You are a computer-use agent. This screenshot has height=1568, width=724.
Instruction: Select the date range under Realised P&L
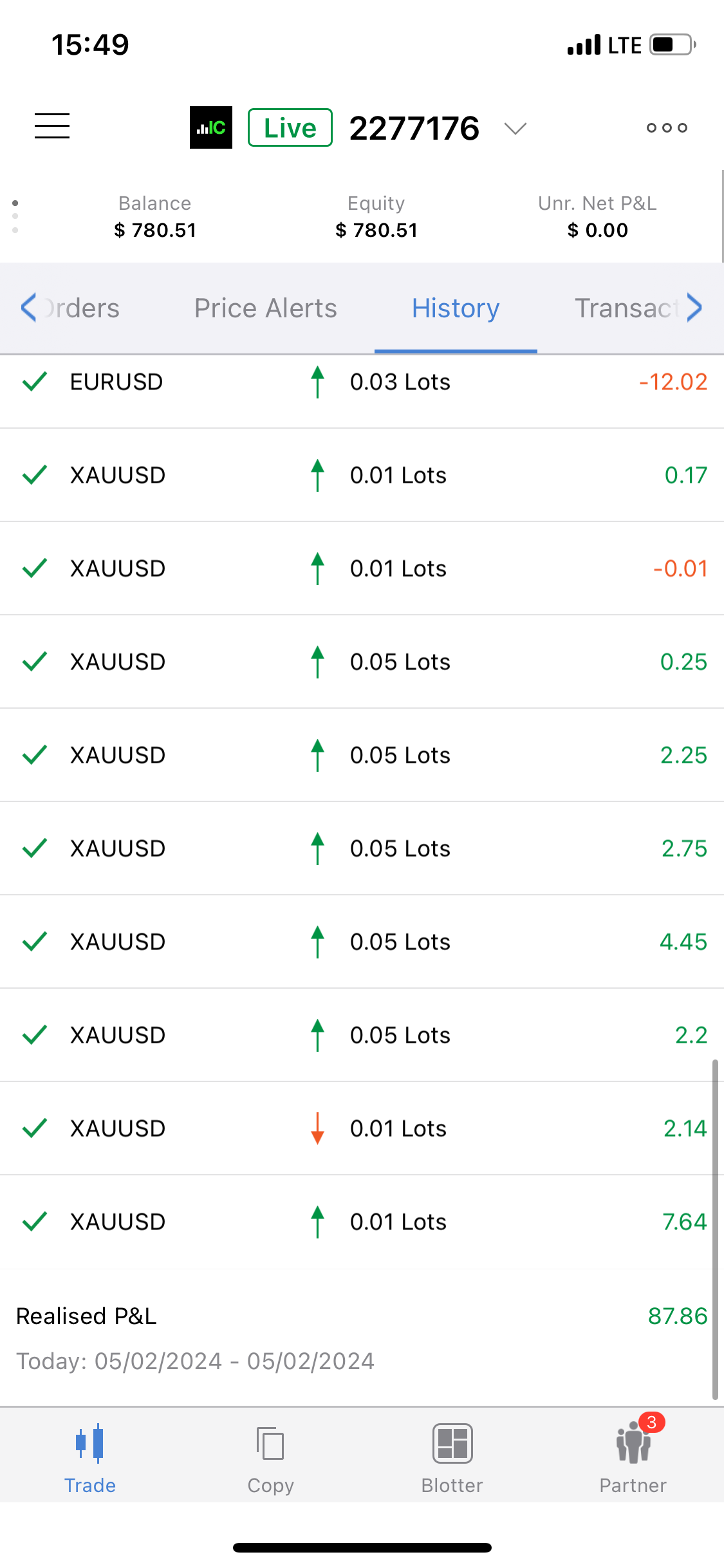point(195,1361)
